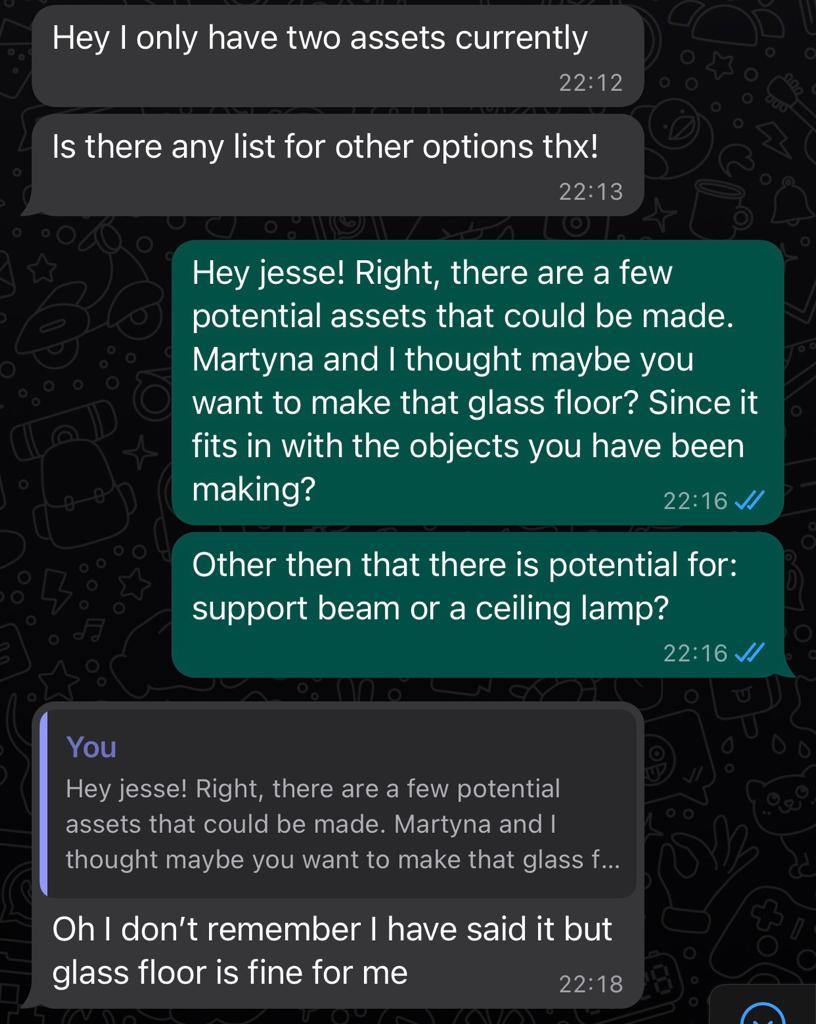The height and width of the screenshot is (1024, 816).
Task: Jump to the quoted "Hey jesse!" message
Action: [340, 803]
